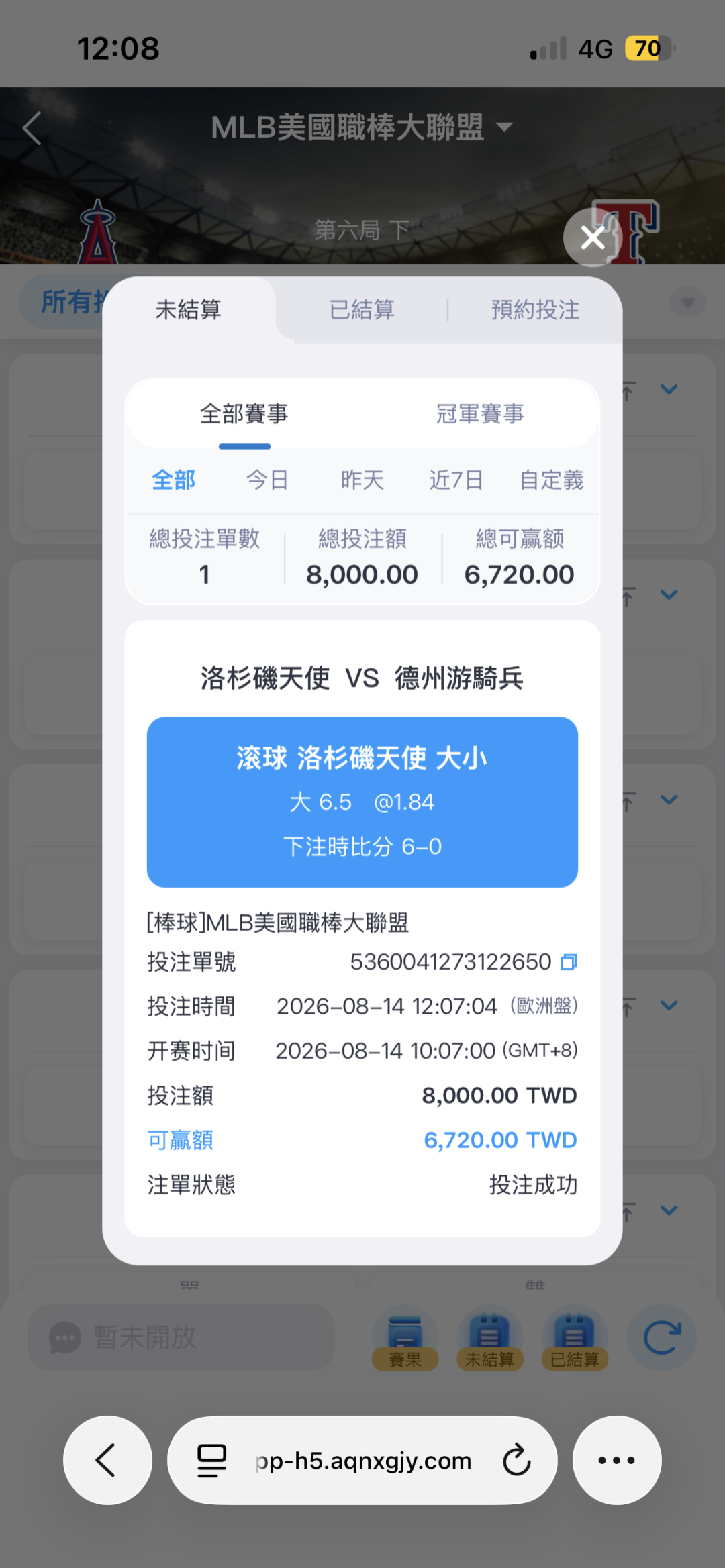Switch to the 已結算 tab
725x1568 pixels.
[362, 310]
